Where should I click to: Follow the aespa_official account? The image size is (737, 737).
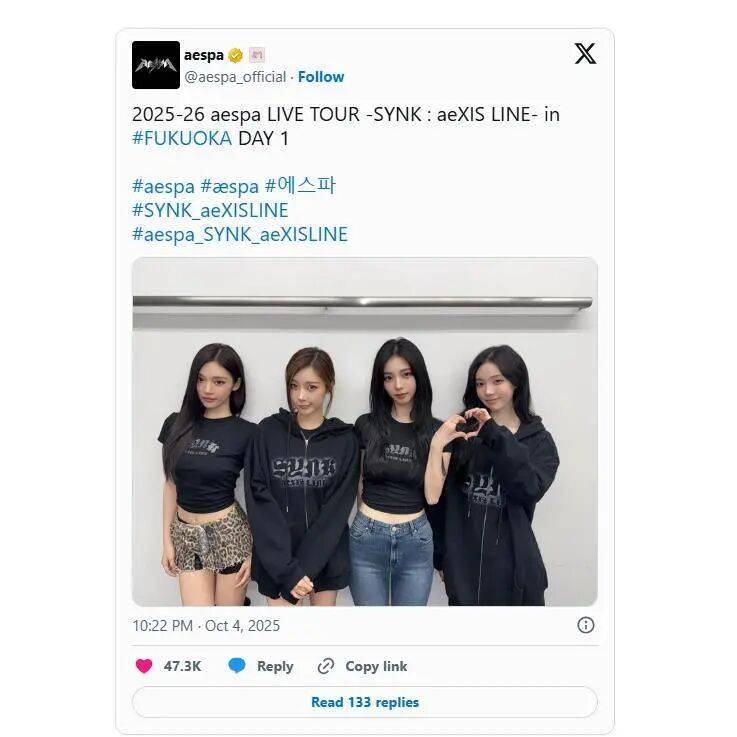pyautogui.click(x=321, y=77)
